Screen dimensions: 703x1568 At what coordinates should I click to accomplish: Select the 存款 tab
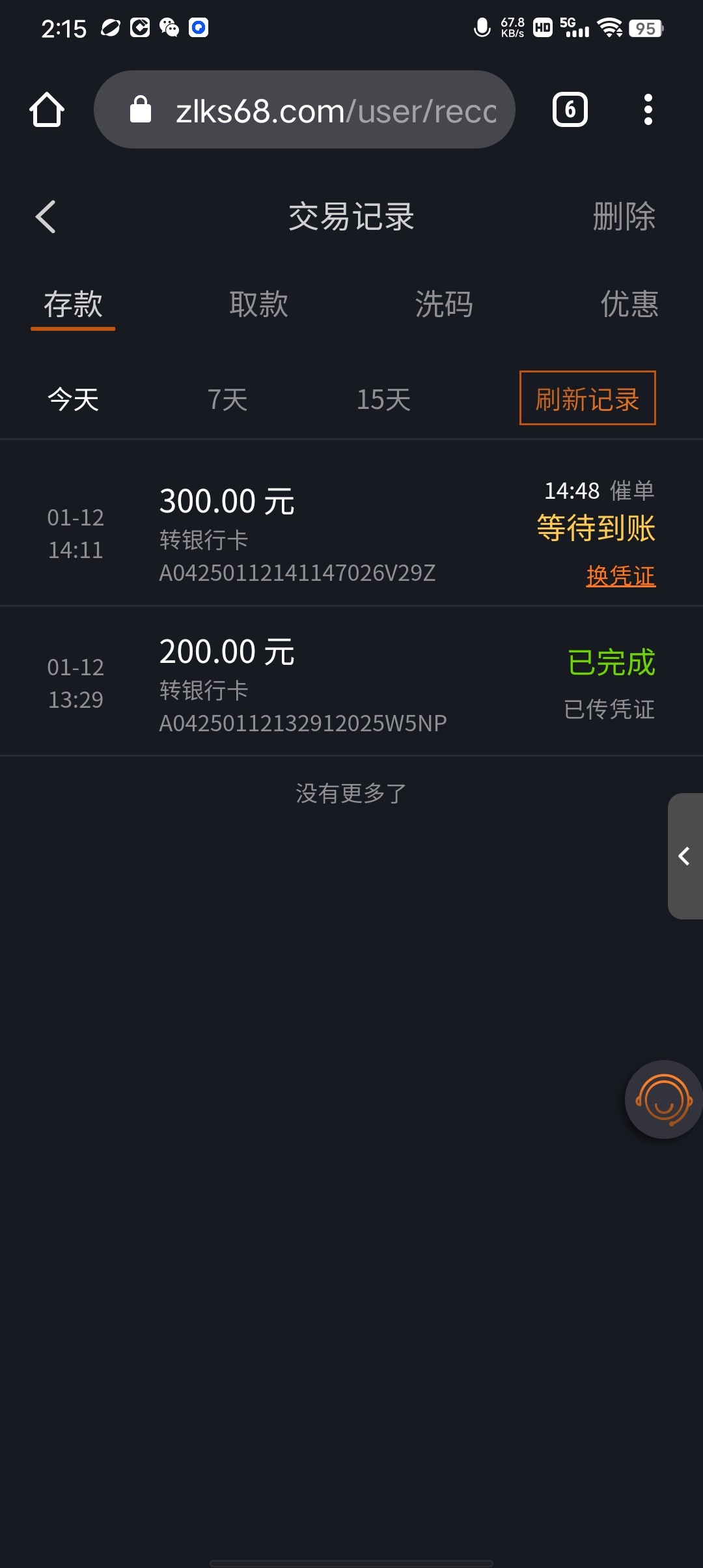click(73, 304)
